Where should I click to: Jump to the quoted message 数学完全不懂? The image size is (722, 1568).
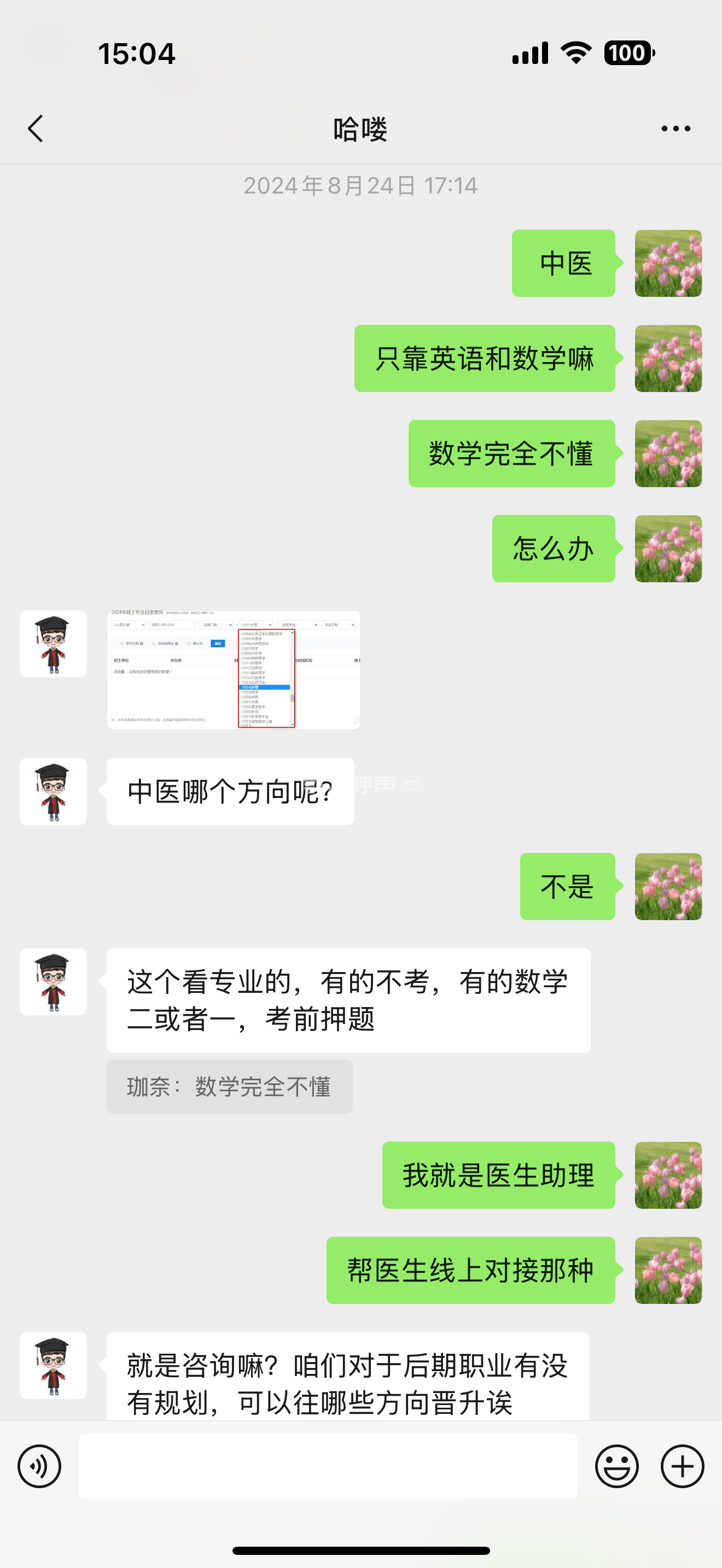click(230, 1086)
